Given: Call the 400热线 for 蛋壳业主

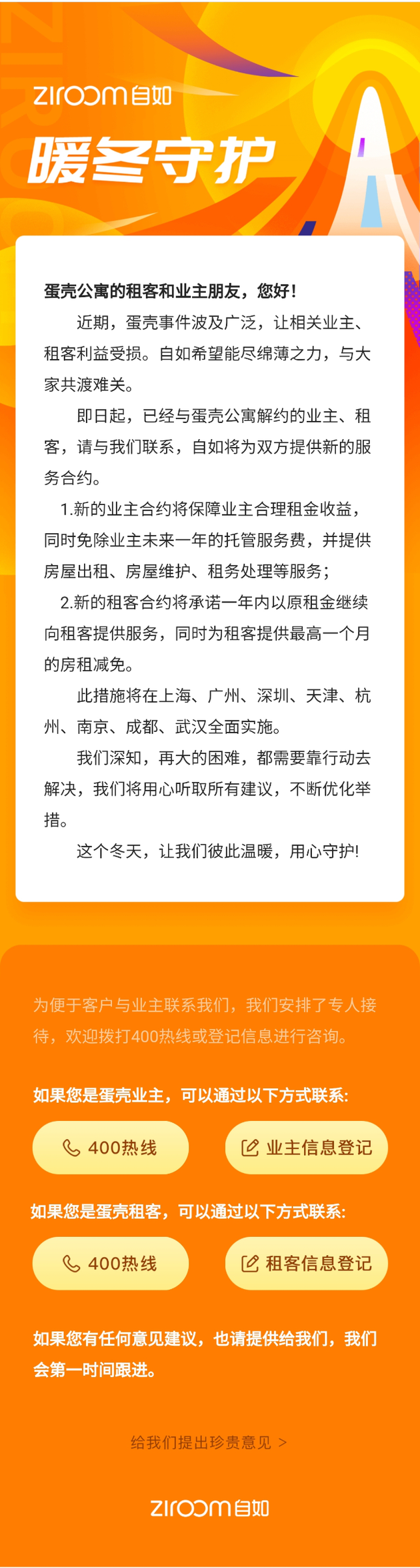Looking at the screenshot, I should [x=111, y=1147].
